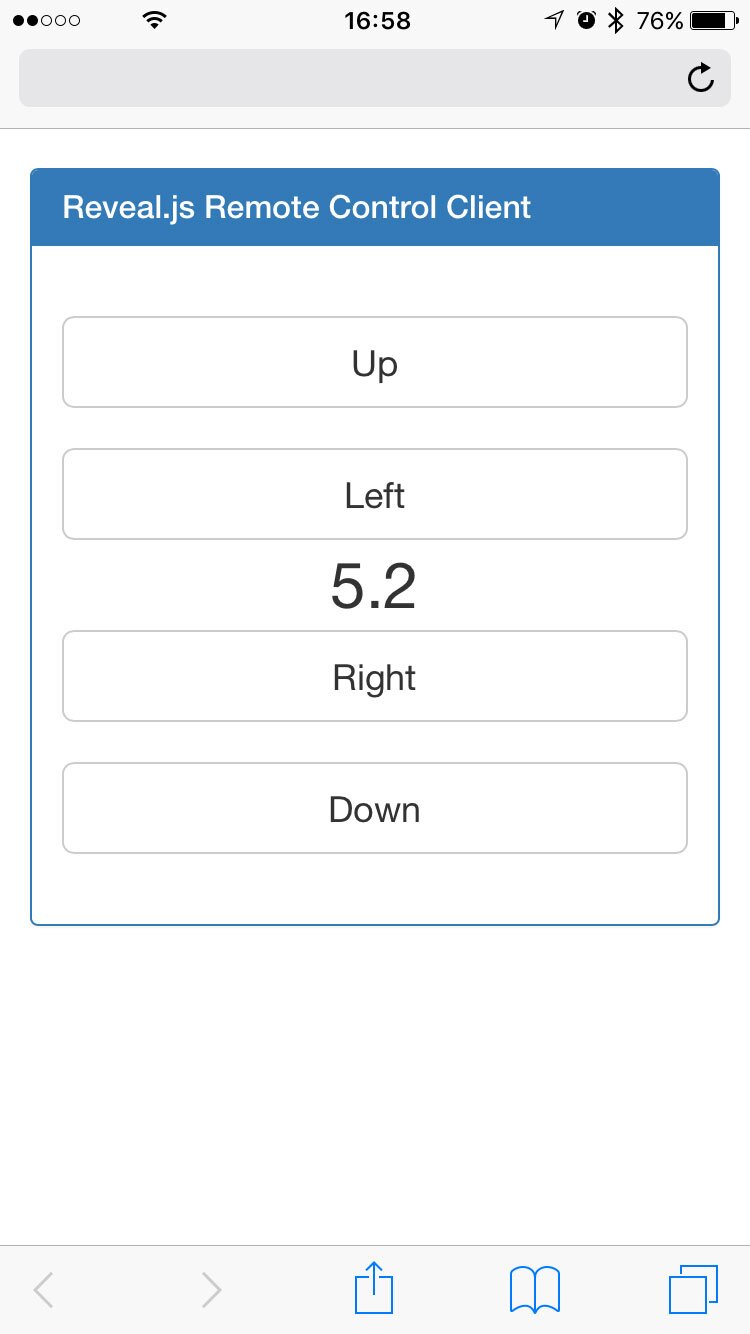Image resolution: width=750 pixels, height=1334 pixels.
Task: Tap the Up button
Action: point(374,362)
